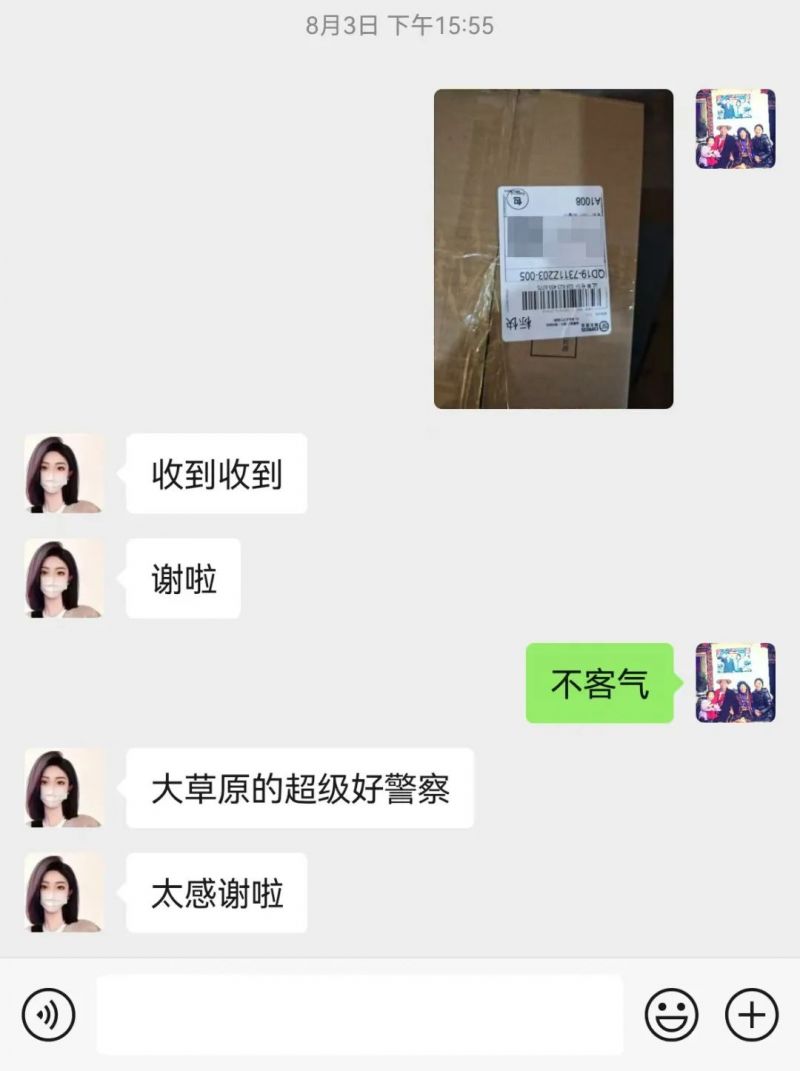
Task: View the sent package photo full screen
Action: point(553,249)
